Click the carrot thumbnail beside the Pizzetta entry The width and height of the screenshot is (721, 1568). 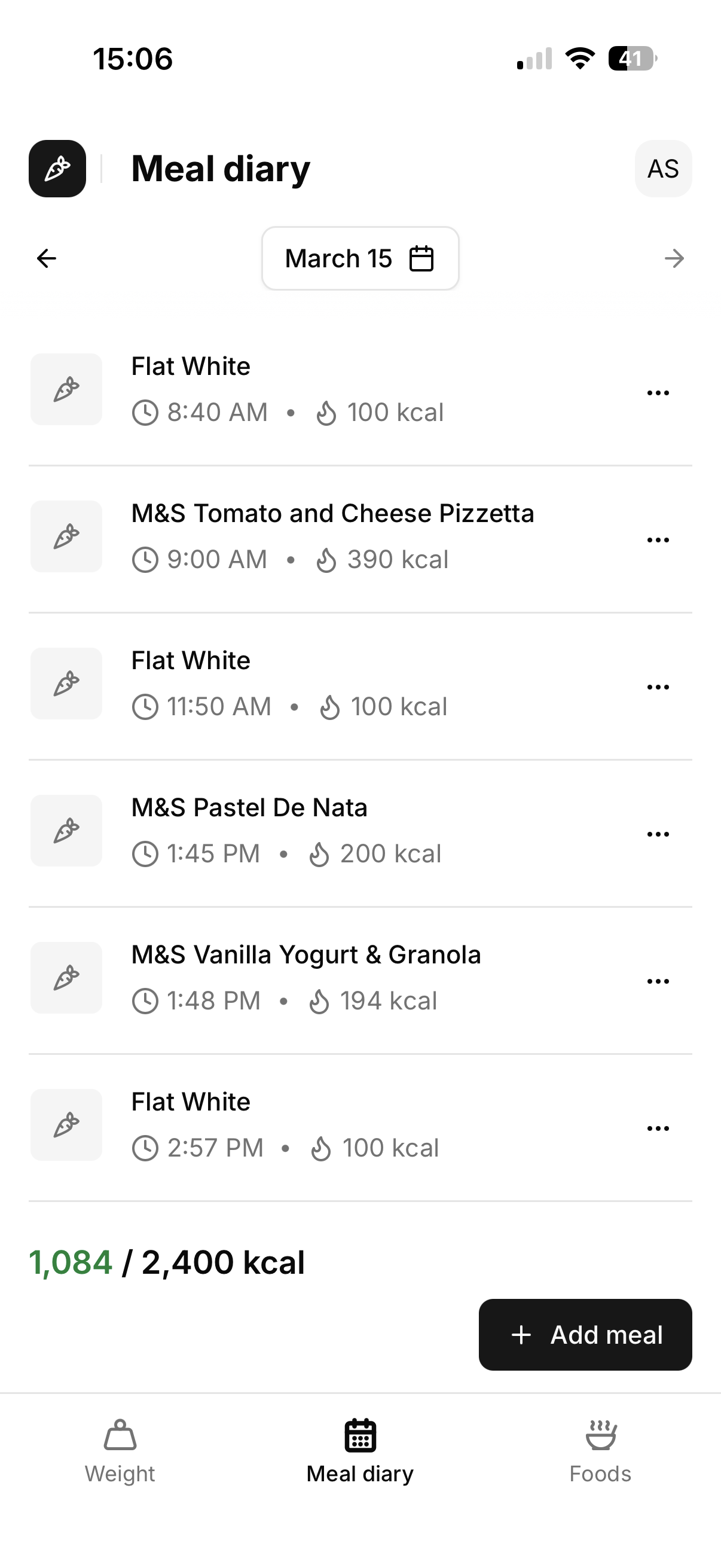(x=66, y=536)
